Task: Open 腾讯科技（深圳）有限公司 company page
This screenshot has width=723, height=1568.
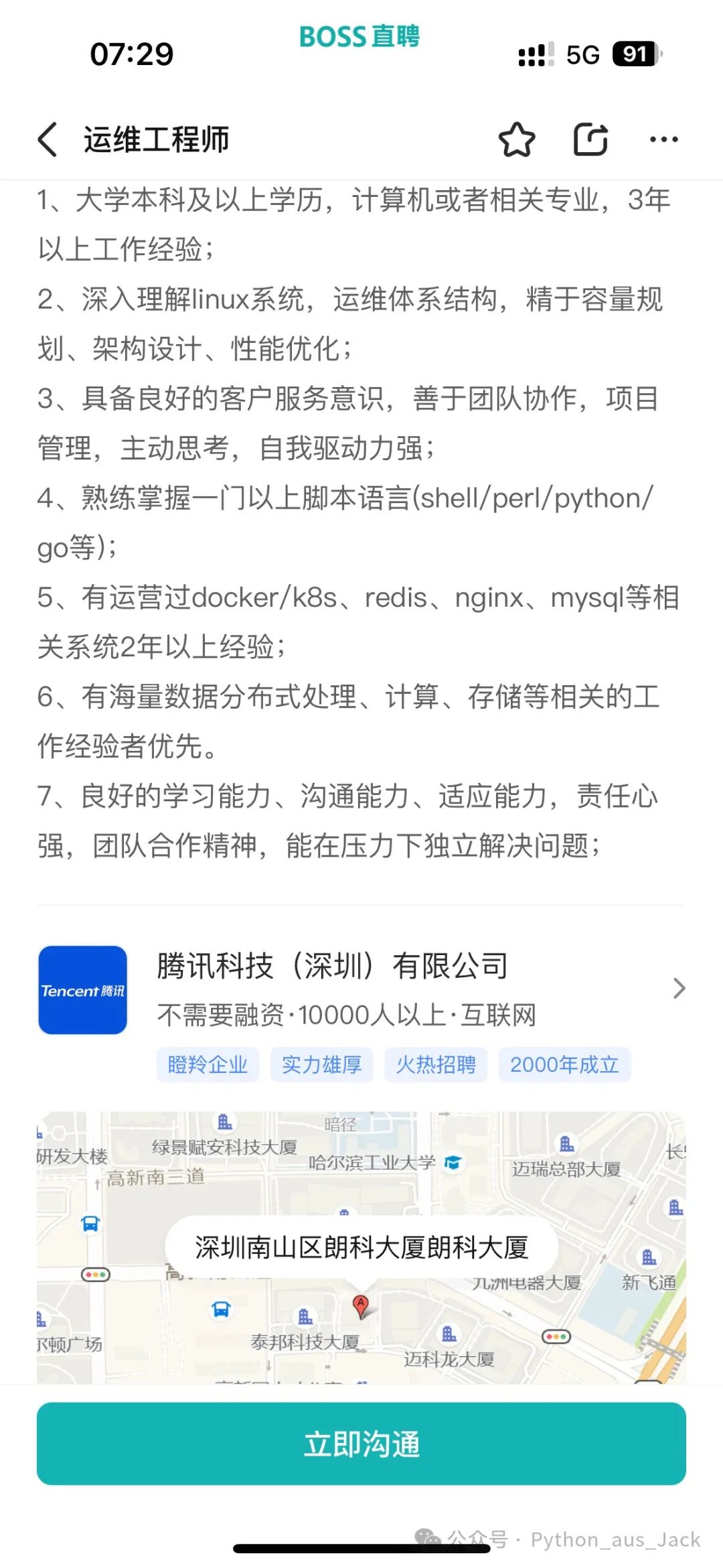Action: (x=361, y=989)
